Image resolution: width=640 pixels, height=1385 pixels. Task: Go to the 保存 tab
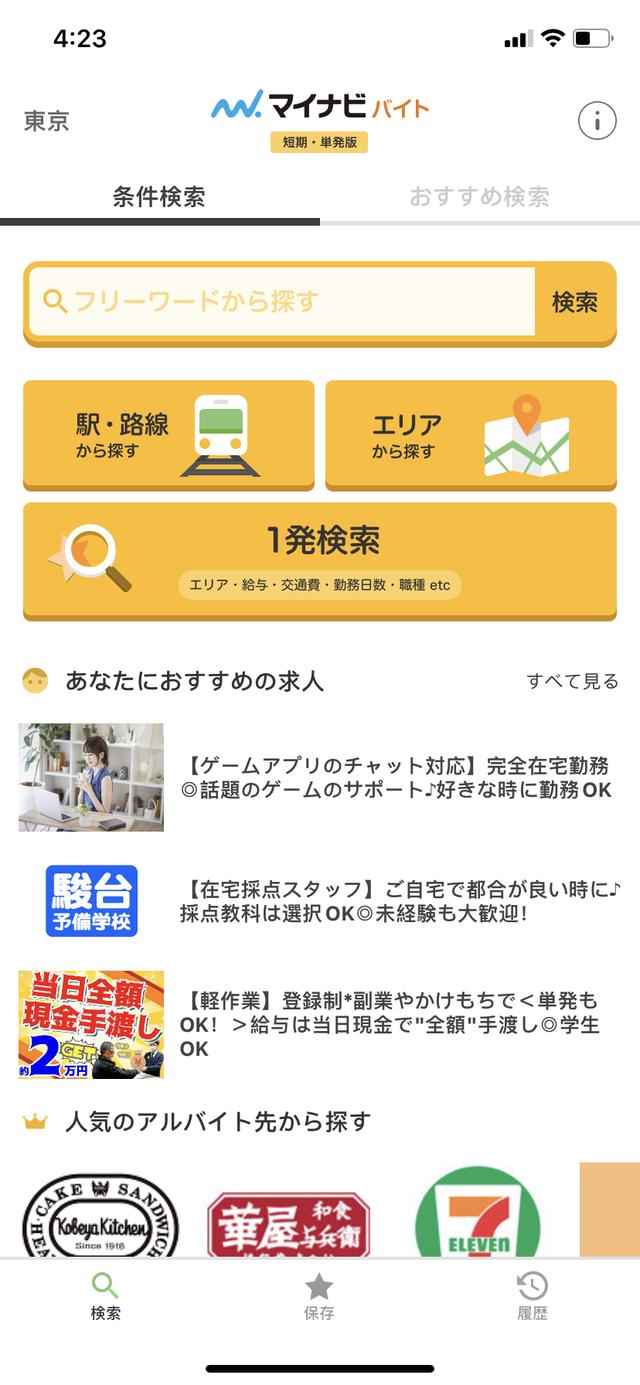tap(319, 1297)
